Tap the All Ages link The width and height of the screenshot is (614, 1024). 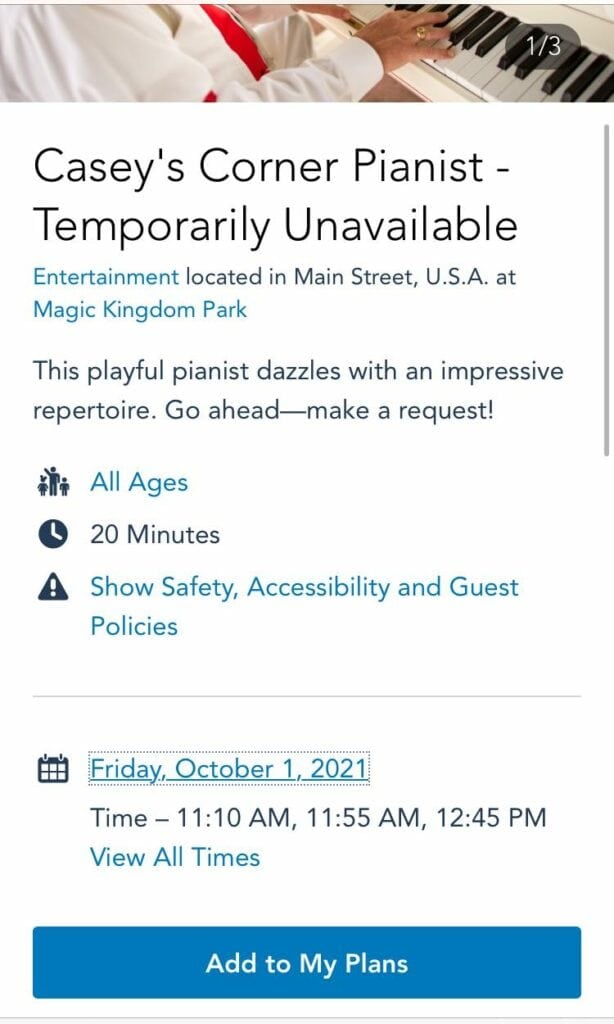pyautogui.click(x=139, y=483)
